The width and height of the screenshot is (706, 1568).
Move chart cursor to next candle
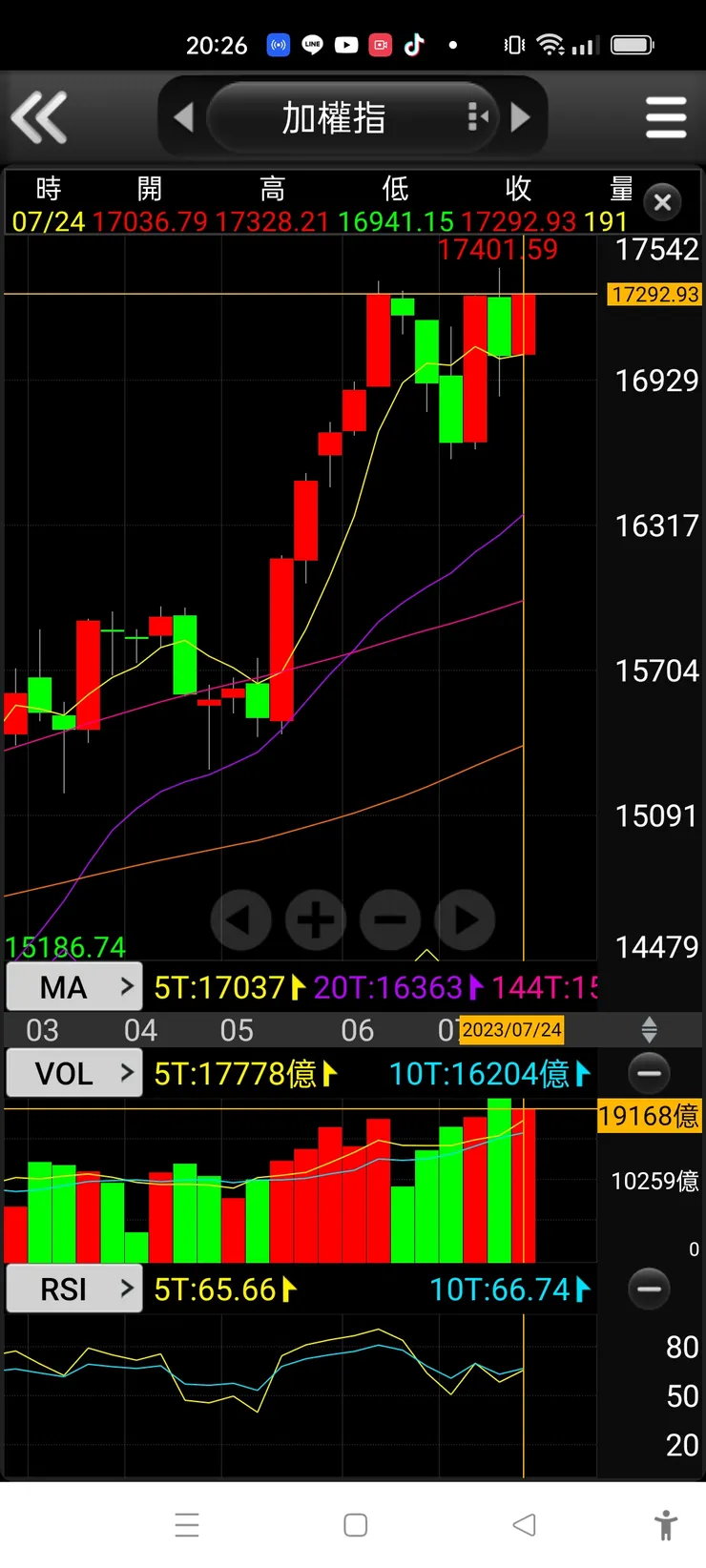click(465, 920)
